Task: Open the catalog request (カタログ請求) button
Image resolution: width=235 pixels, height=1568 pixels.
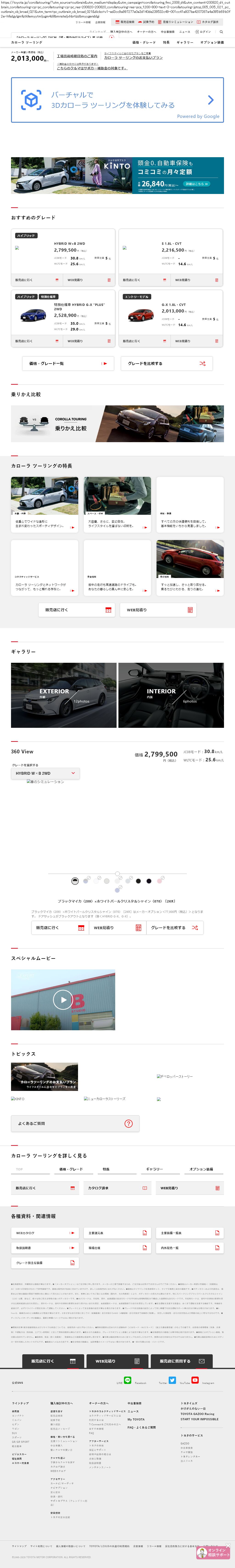Action: [117, 1188]
